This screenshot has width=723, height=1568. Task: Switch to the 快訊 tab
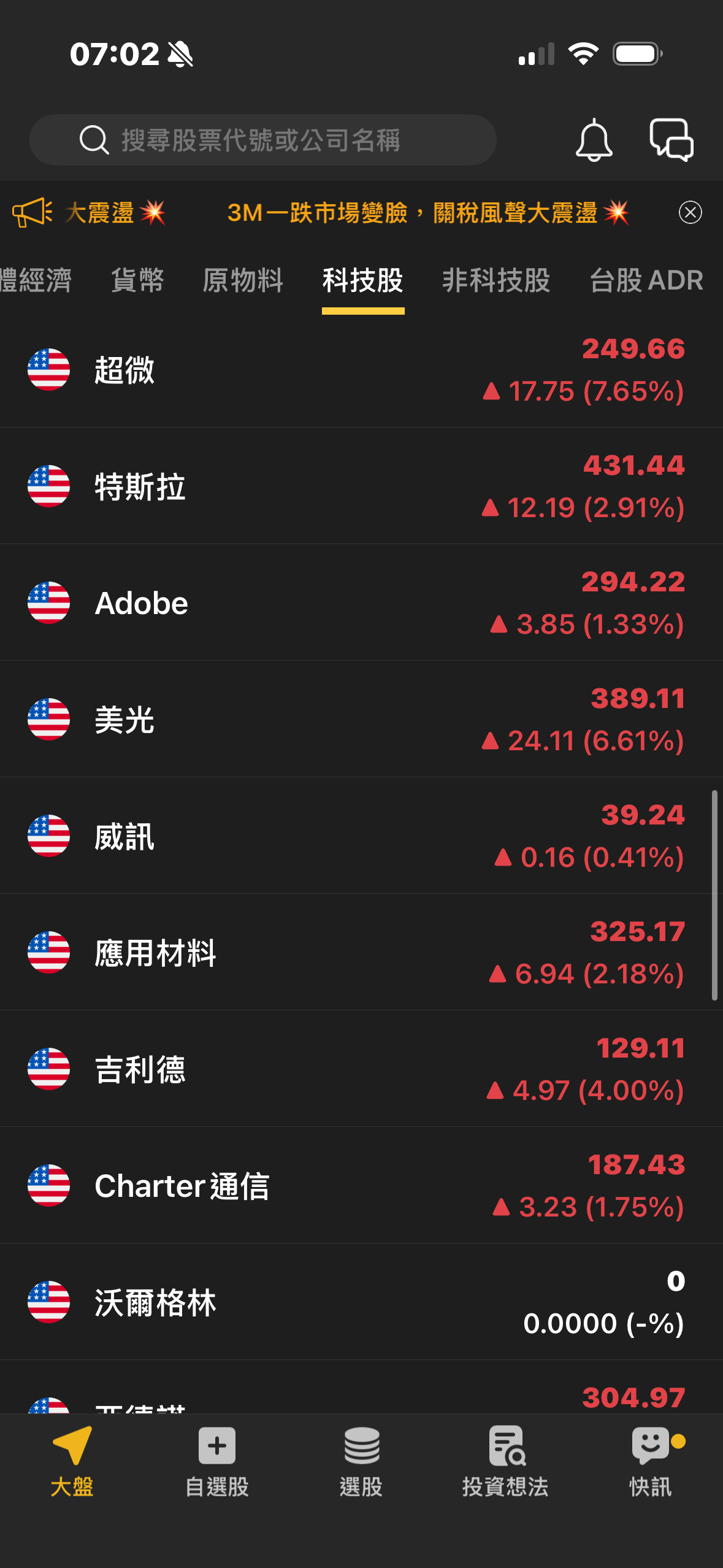pyautogui.click(x=651, y=1462)
